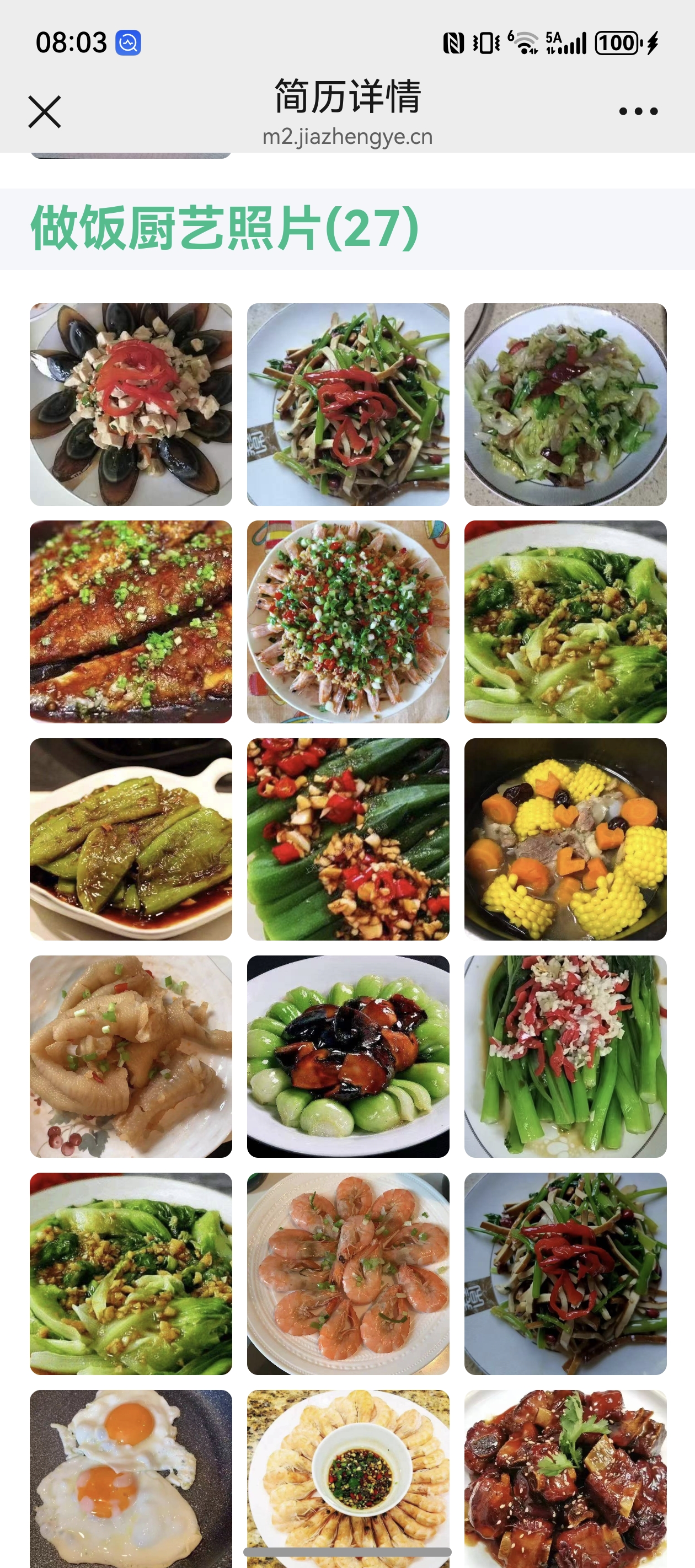Open the century egg tofu photo
The height and width of the screenshot is (1568, 695).
(131, 405)
